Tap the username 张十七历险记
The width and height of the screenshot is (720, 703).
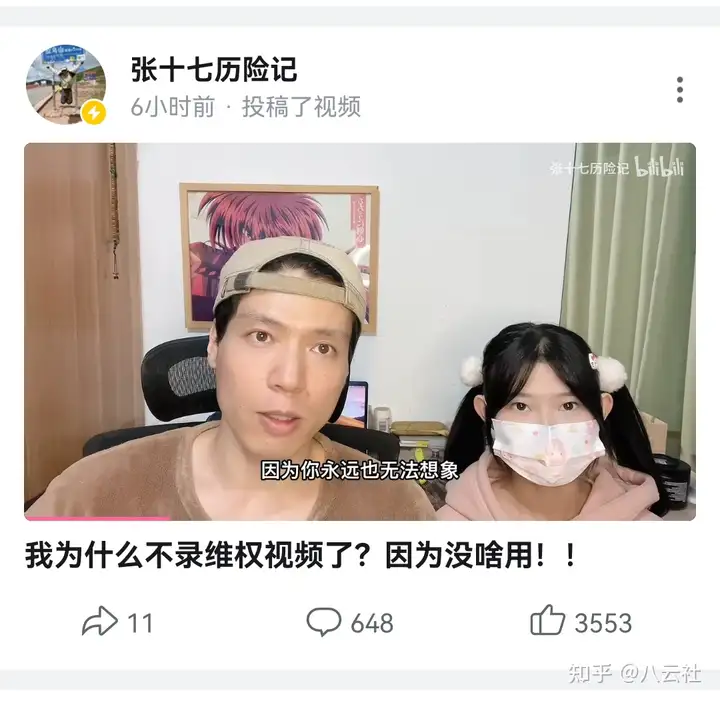(x=213, y=70)
